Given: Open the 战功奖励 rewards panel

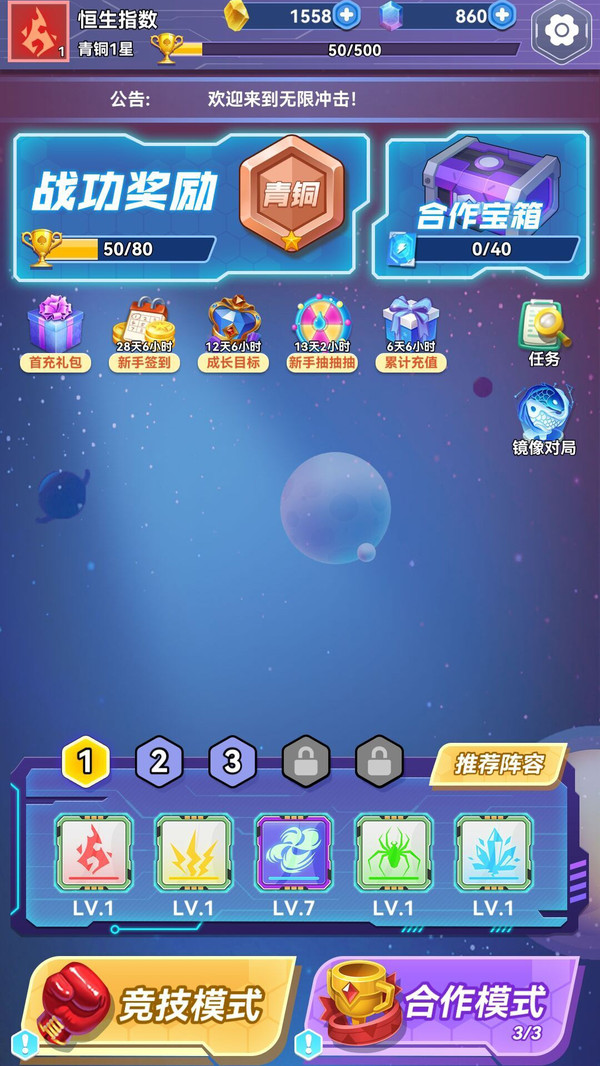Looking at the screenshot, I should (190, 205).
